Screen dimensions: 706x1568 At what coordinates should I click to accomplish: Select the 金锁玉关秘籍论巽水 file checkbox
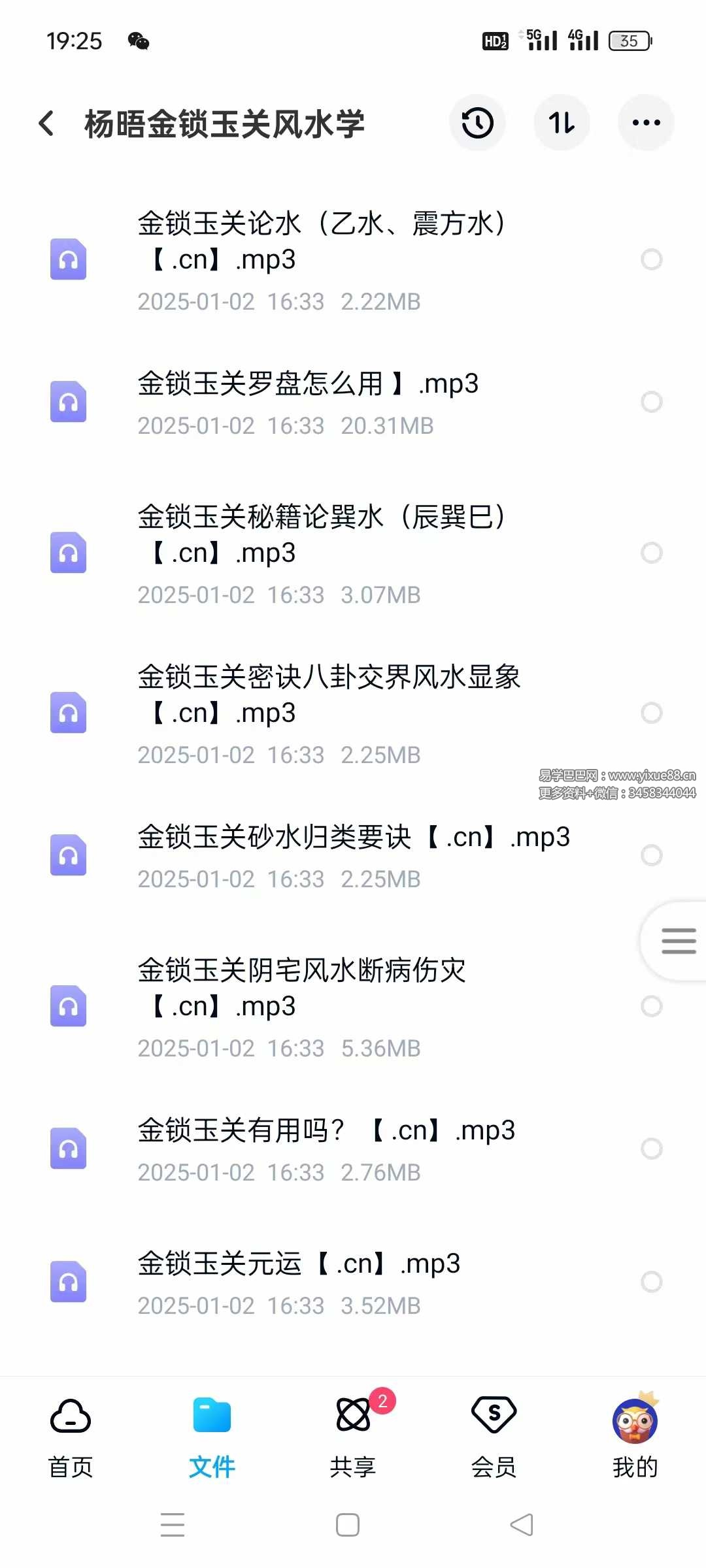[x=651, y=553]
